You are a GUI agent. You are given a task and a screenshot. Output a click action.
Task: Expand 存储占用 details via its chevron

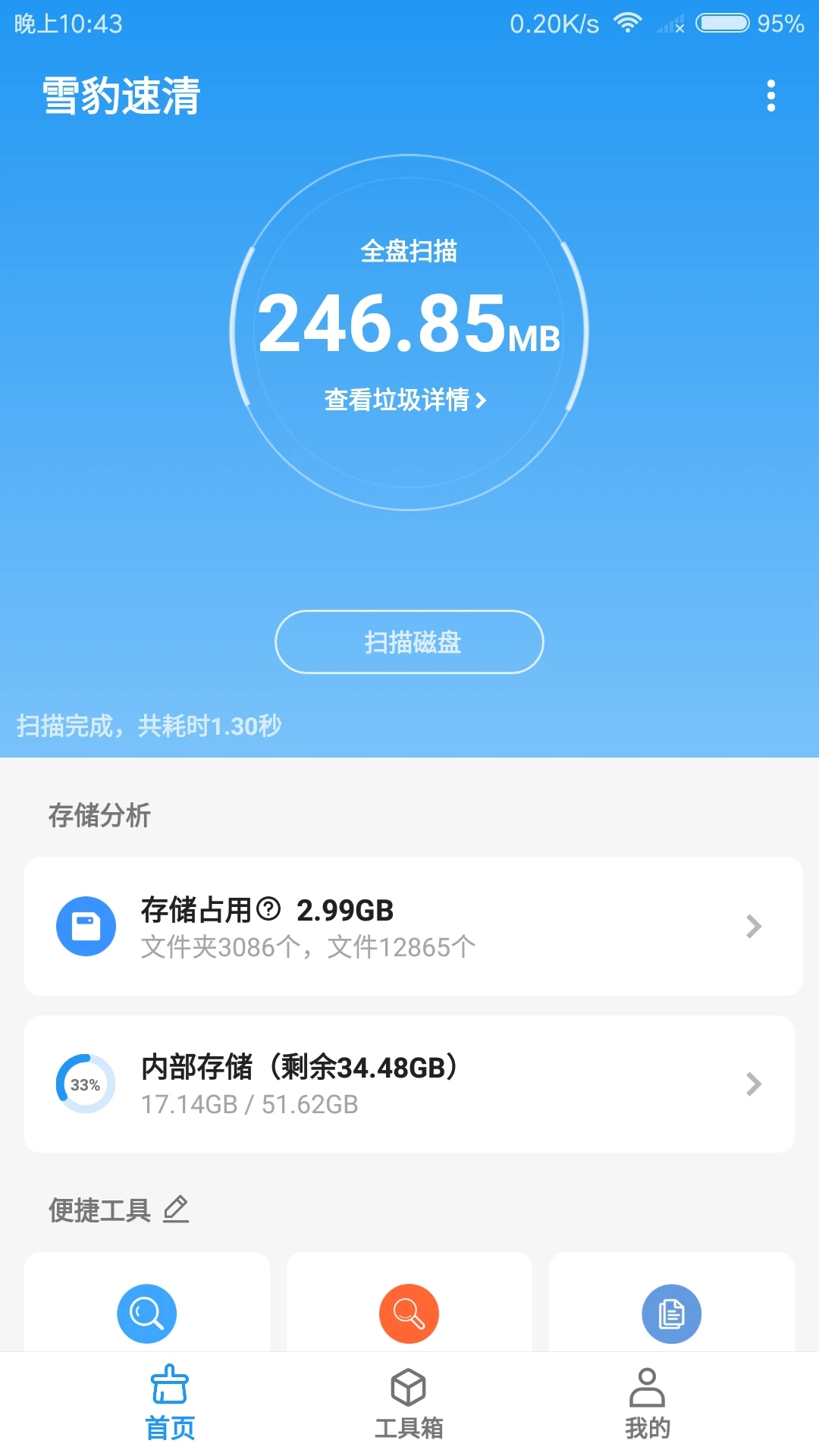(753, 925)
